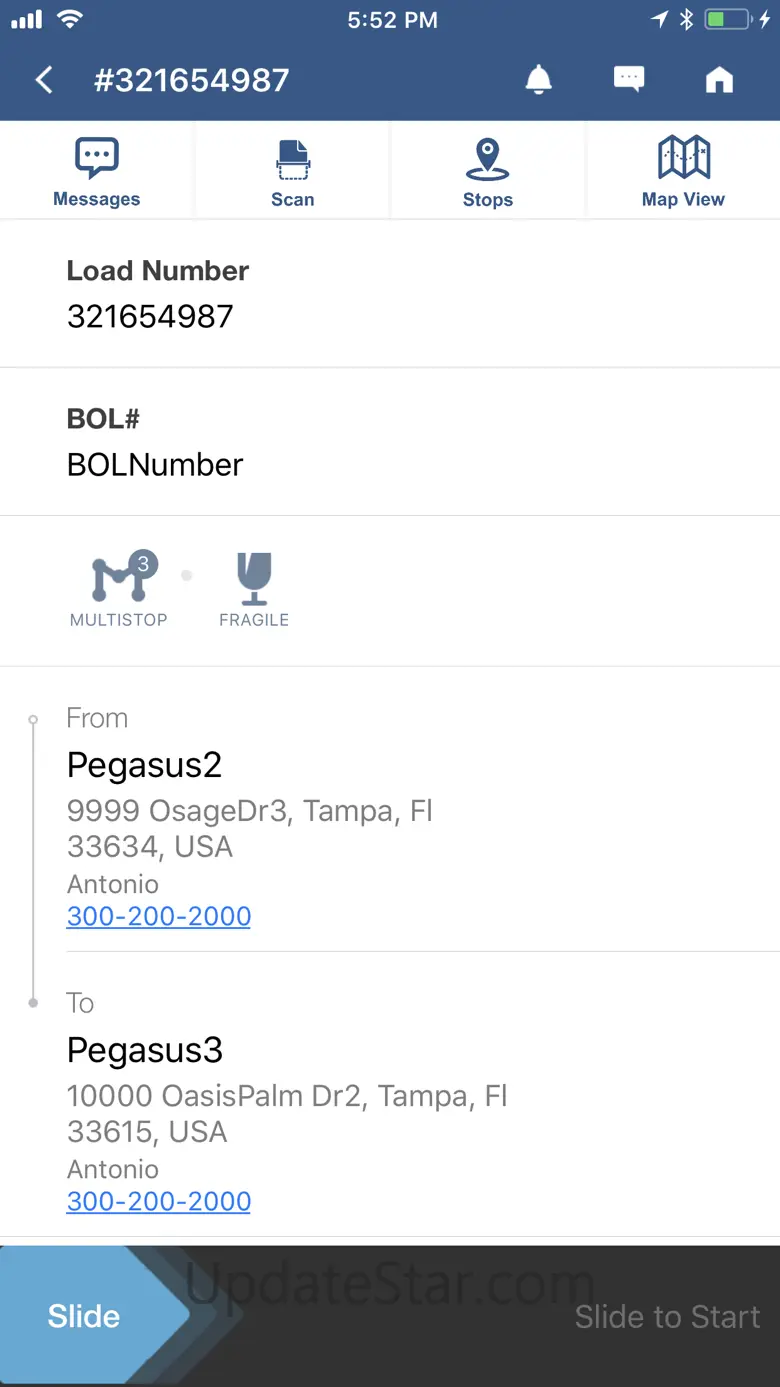The image size is (780, 1387).
Task: Tap the Slide handle to start
Action: pos(85,1316)
